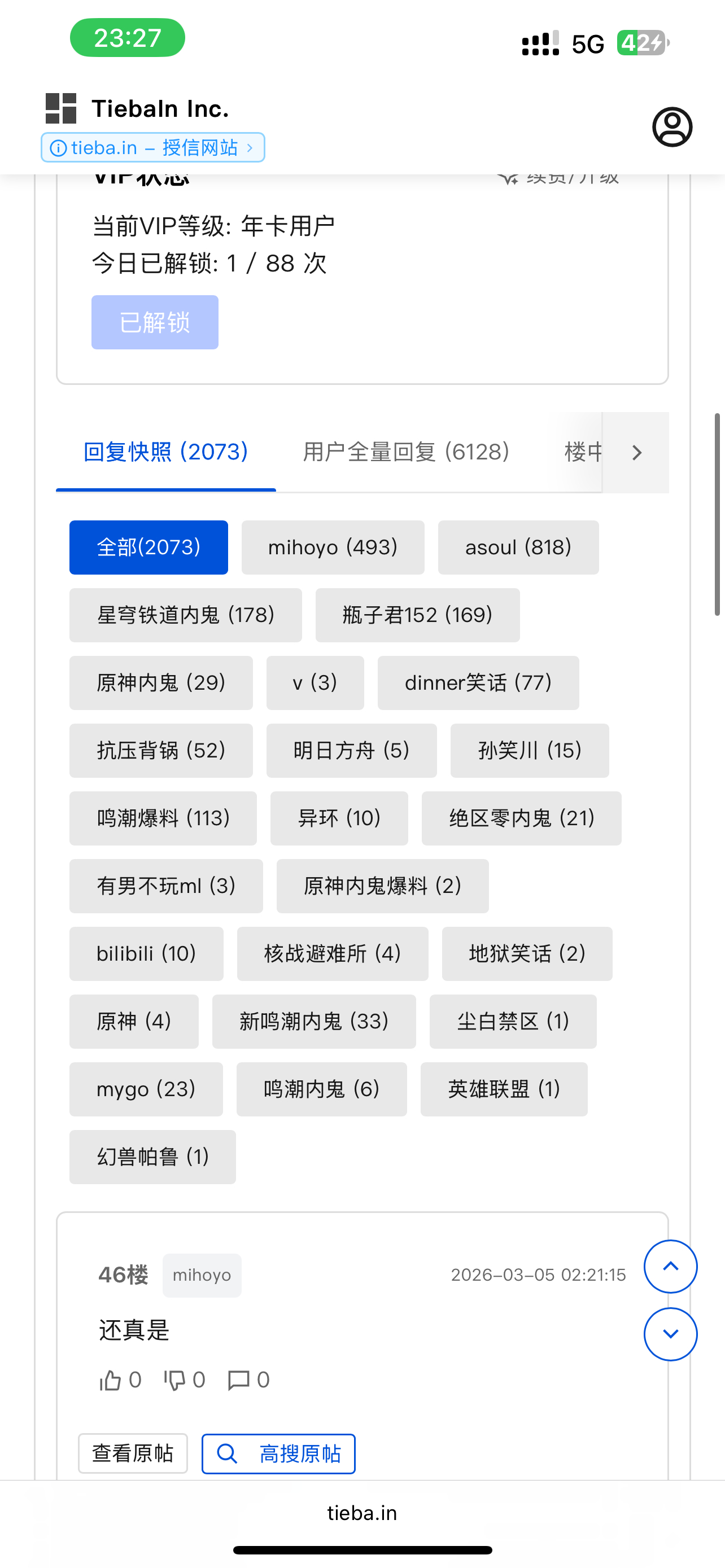Filter by 绝区零内鬼 (21)
This screenshot has height=1568, width=725.
[521, 818]
